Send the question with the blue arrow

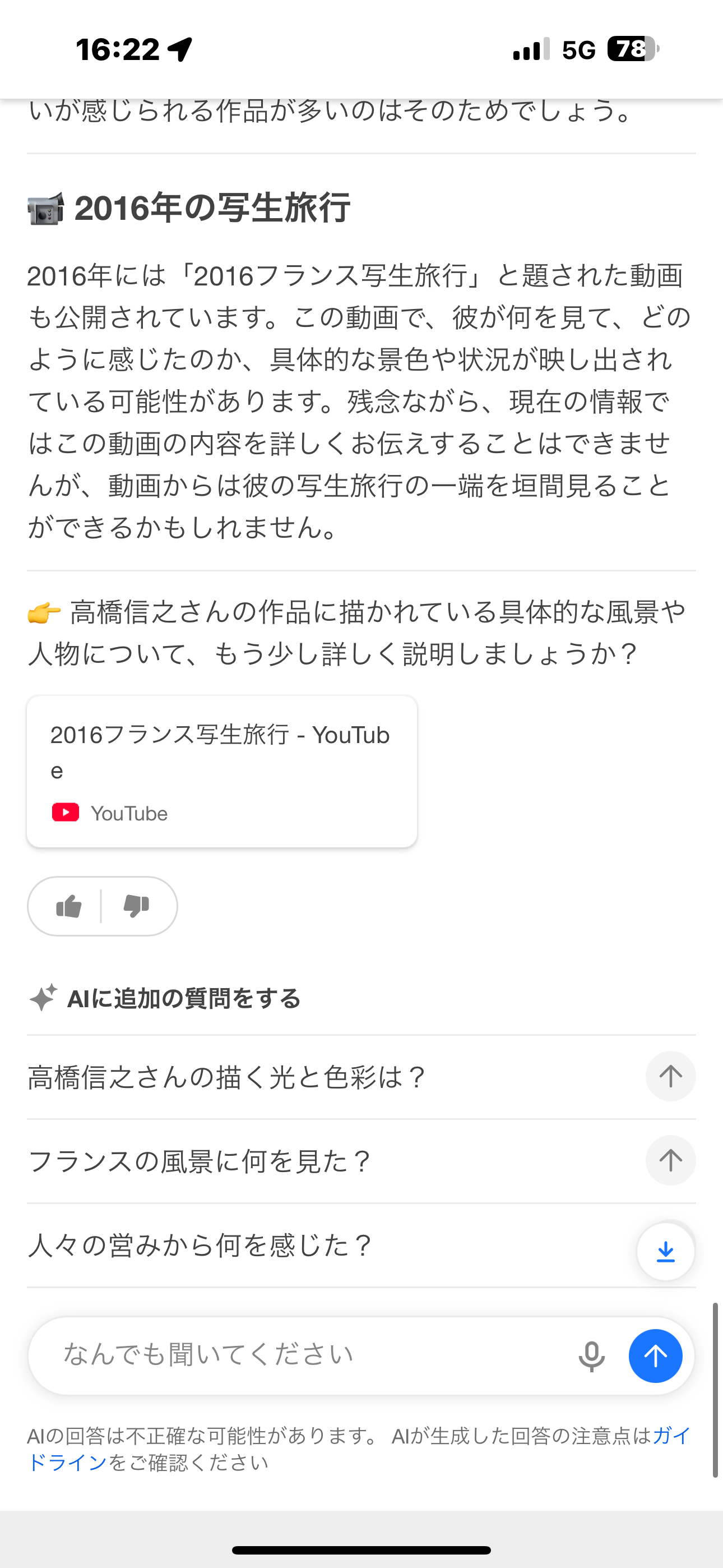pyautogui.click(x=655, y=1356)
